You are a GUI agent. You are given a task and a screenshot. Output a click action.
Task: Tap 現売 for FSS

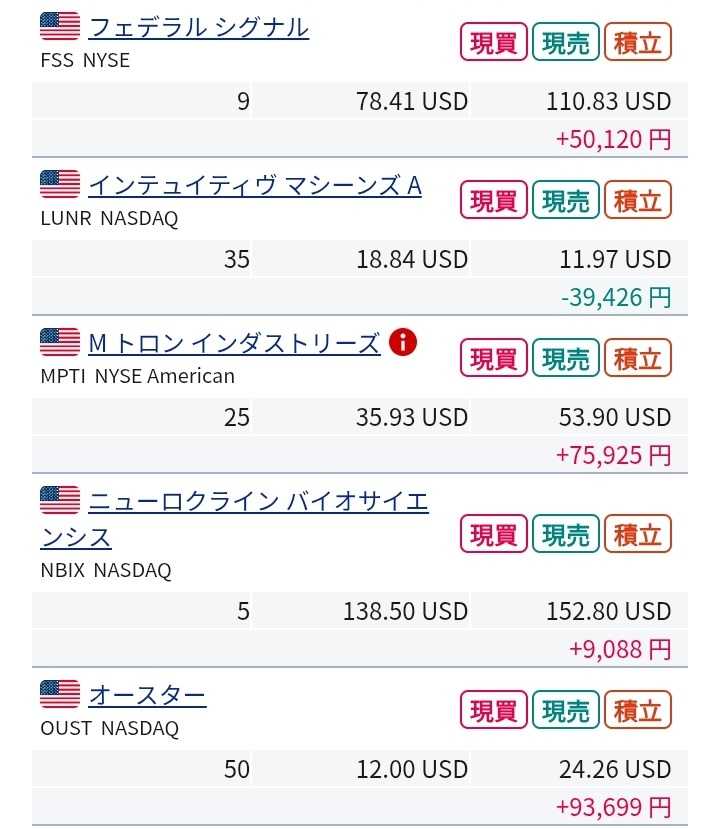[565, 43]
